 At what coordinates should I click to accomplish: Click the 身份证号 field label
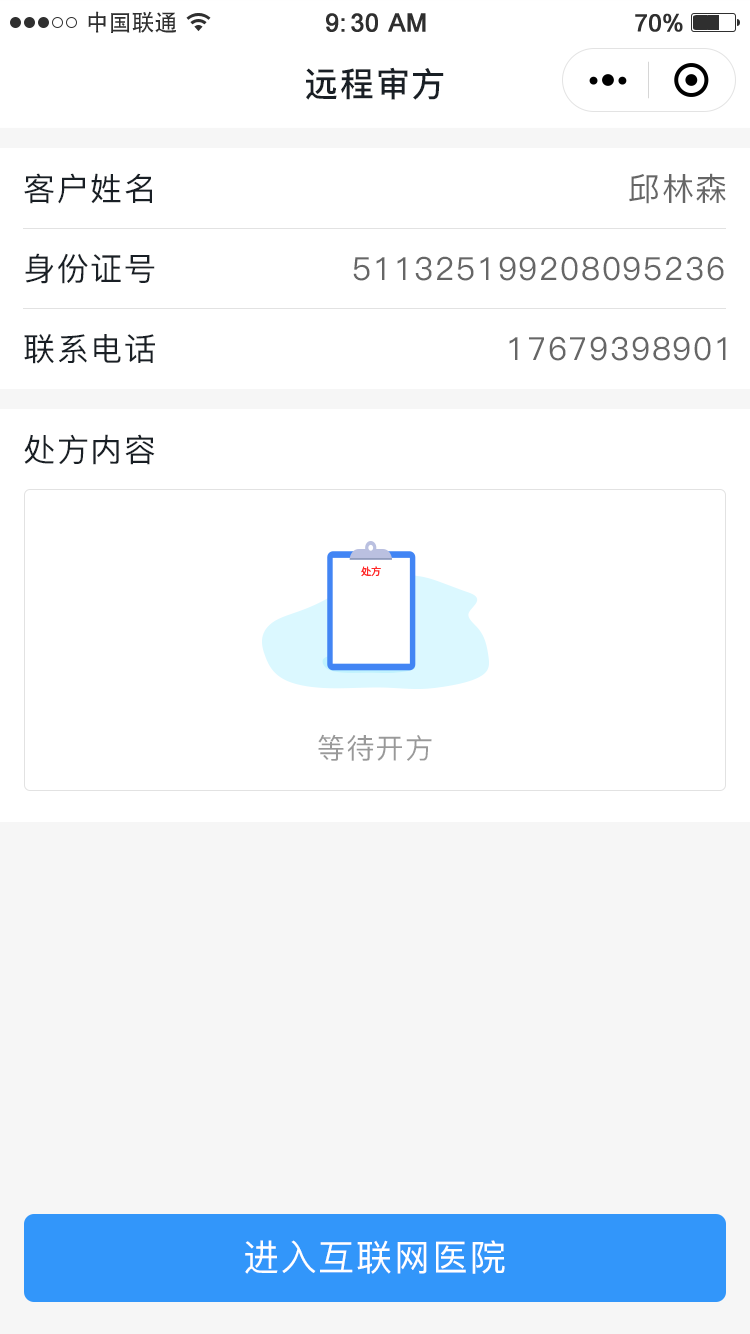(x=89, y=270)
